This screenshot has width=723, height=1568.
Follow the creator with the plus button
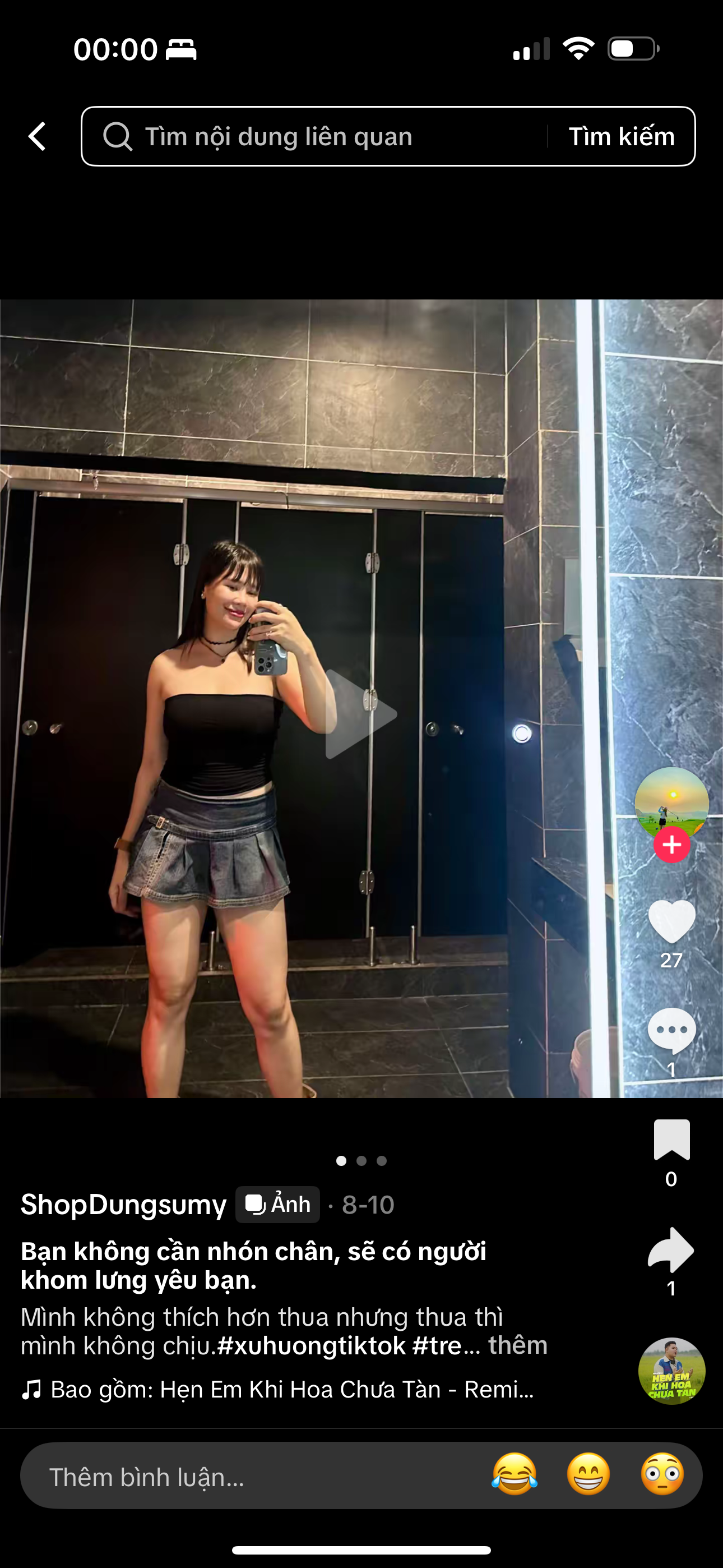(671, 845)
